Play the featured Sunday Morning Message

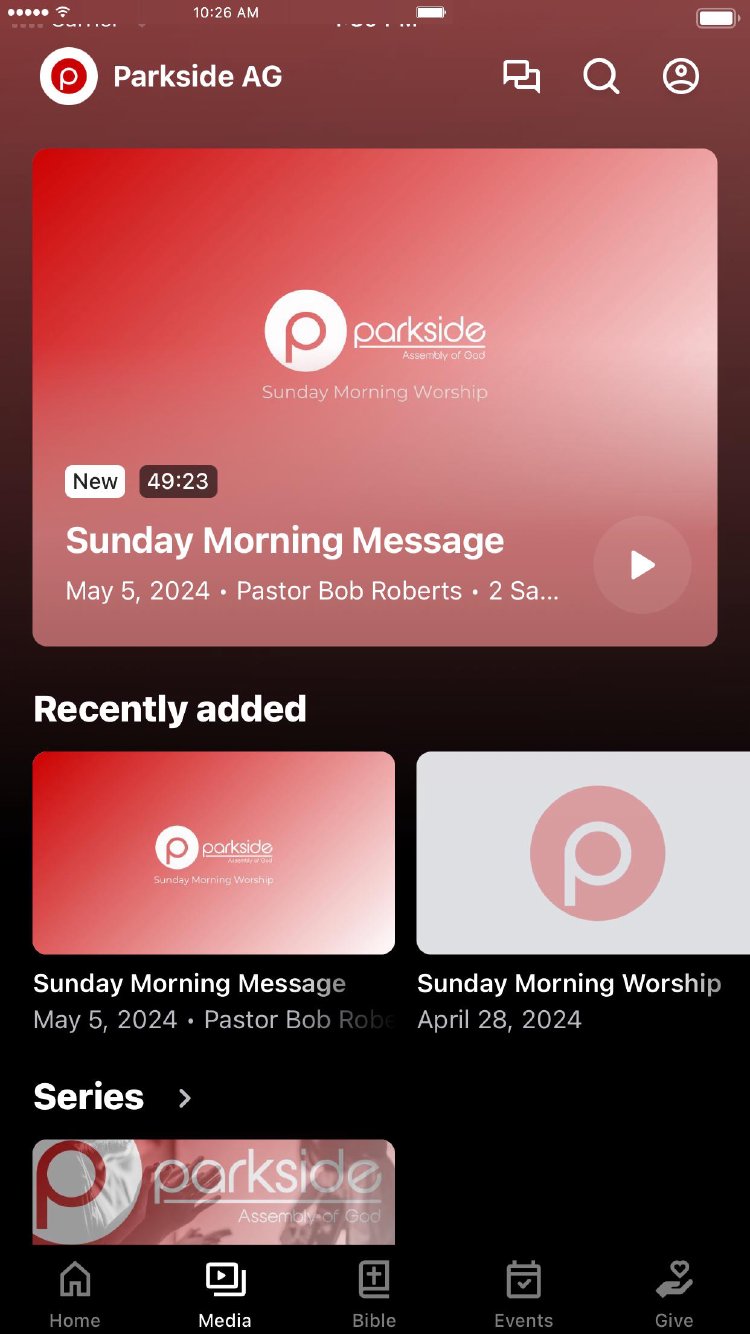(x=642, y=565)
